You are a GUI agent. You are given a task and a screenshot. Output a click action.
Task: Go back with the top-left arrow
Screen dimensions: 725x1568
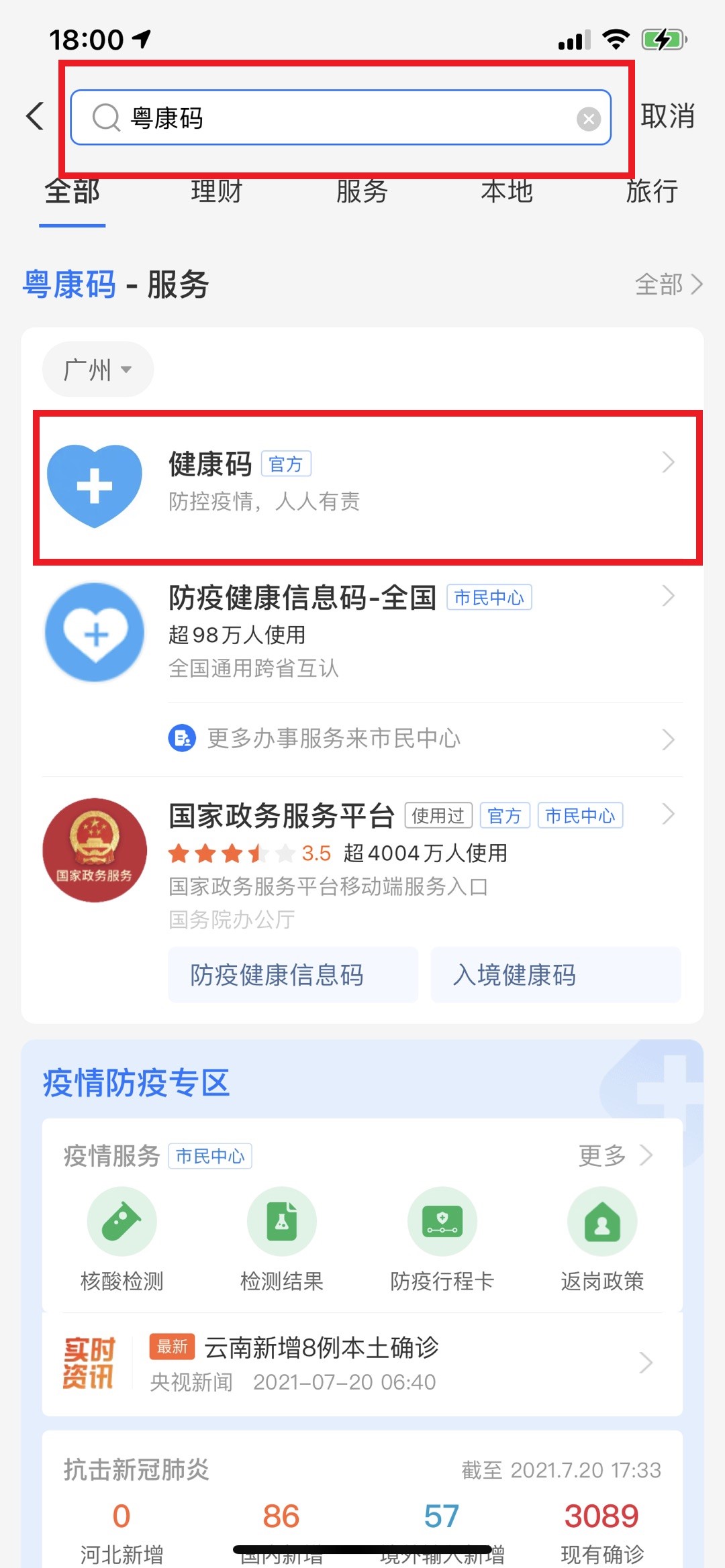click(x=35, y=117)
